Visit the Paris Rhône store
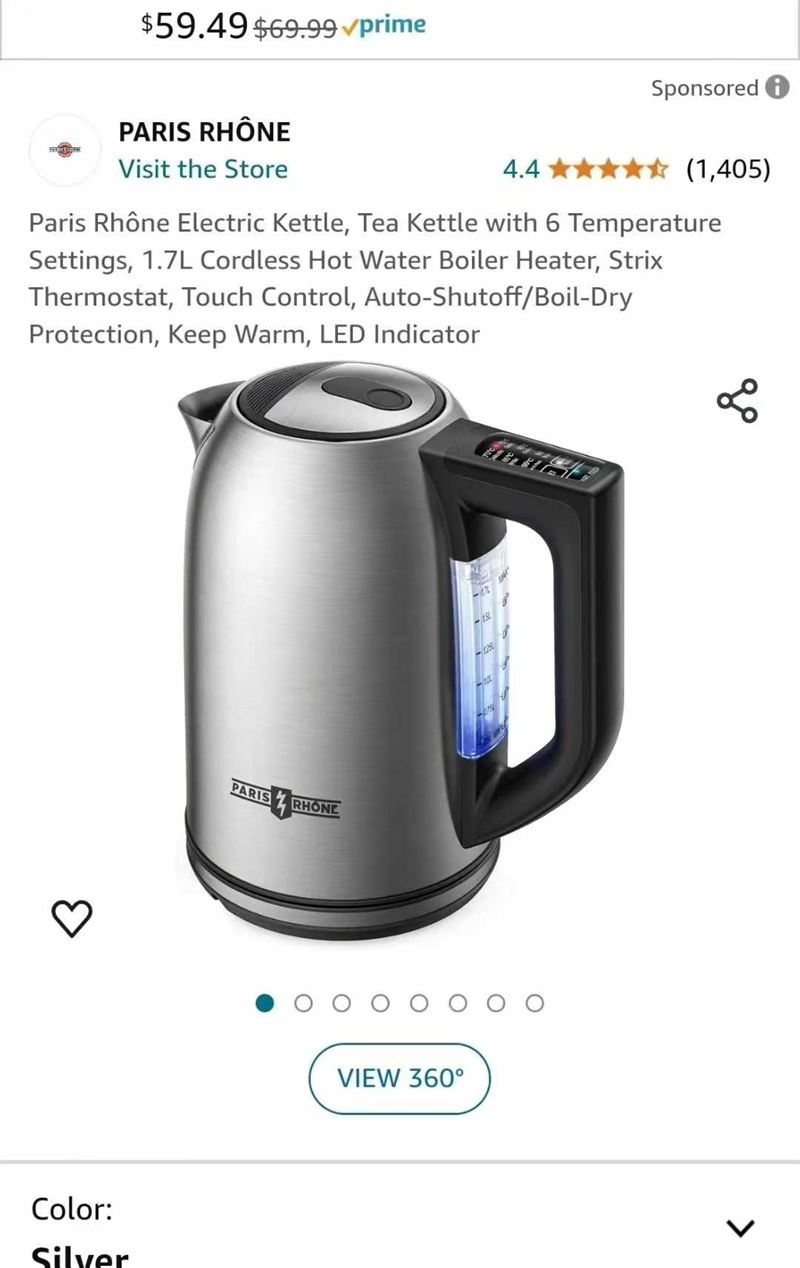Screen dimensions: 800x1268 click(x=203, y=169)
